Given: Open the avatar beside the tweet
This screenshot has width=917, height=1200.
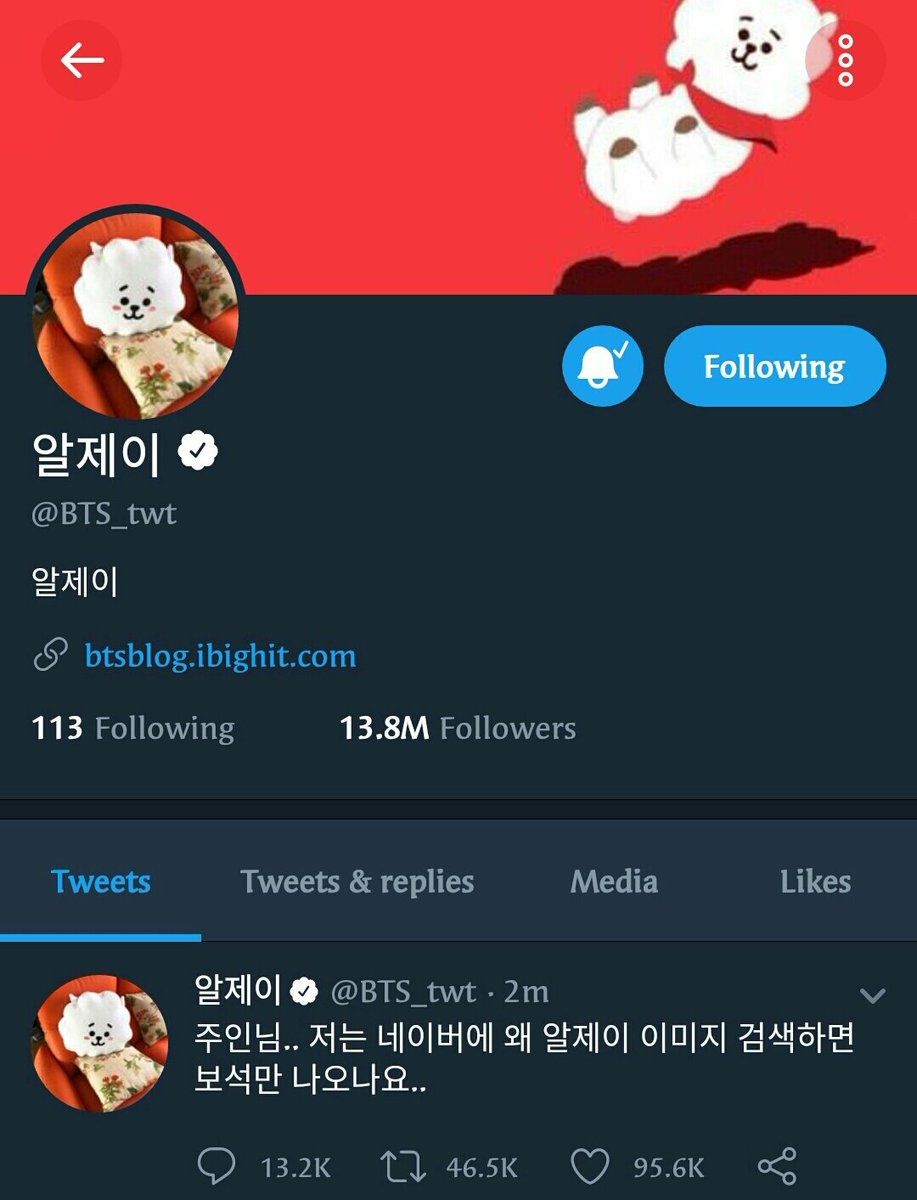Looking at the screenshot, I should pyautogui.click(x=100, y=1042).
